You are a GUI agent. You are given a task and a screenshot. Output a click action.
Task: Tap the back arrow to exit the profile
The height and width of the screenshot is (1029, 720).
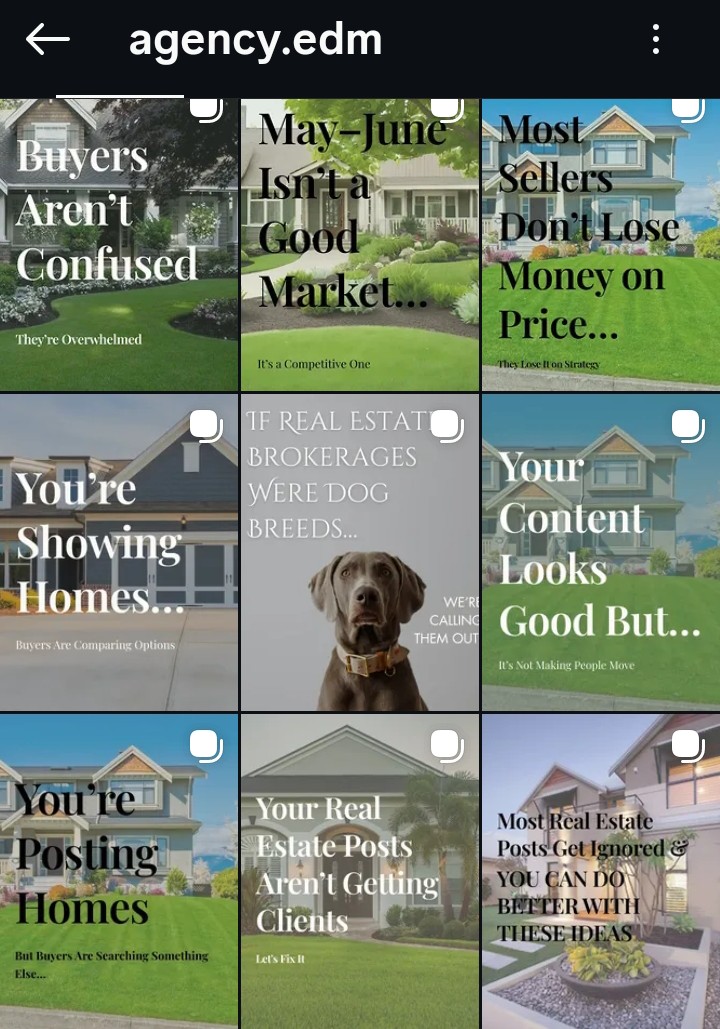click(x=47, y=40)
